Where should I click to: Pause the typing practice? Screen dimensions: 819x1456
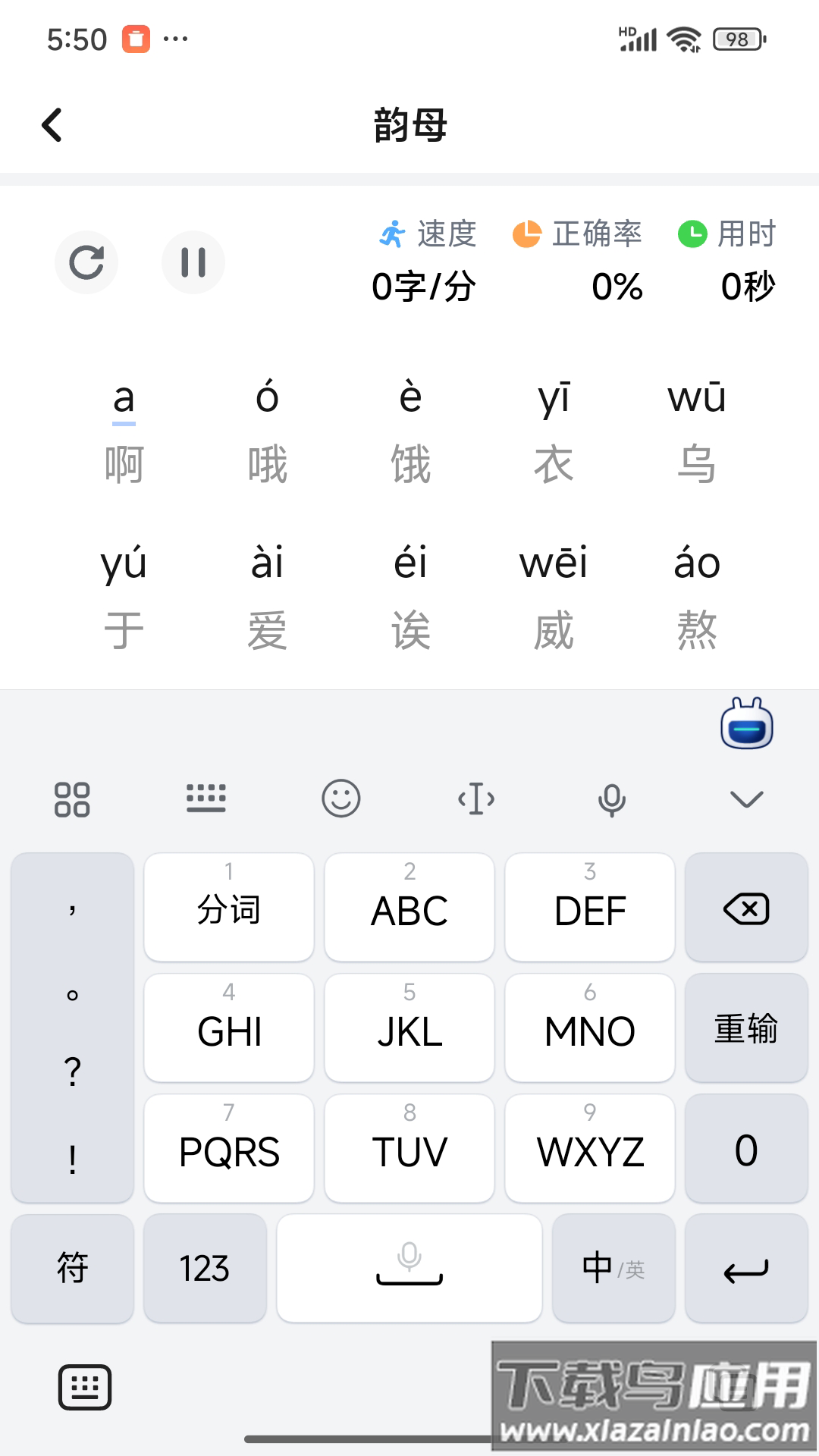point(193,262)
